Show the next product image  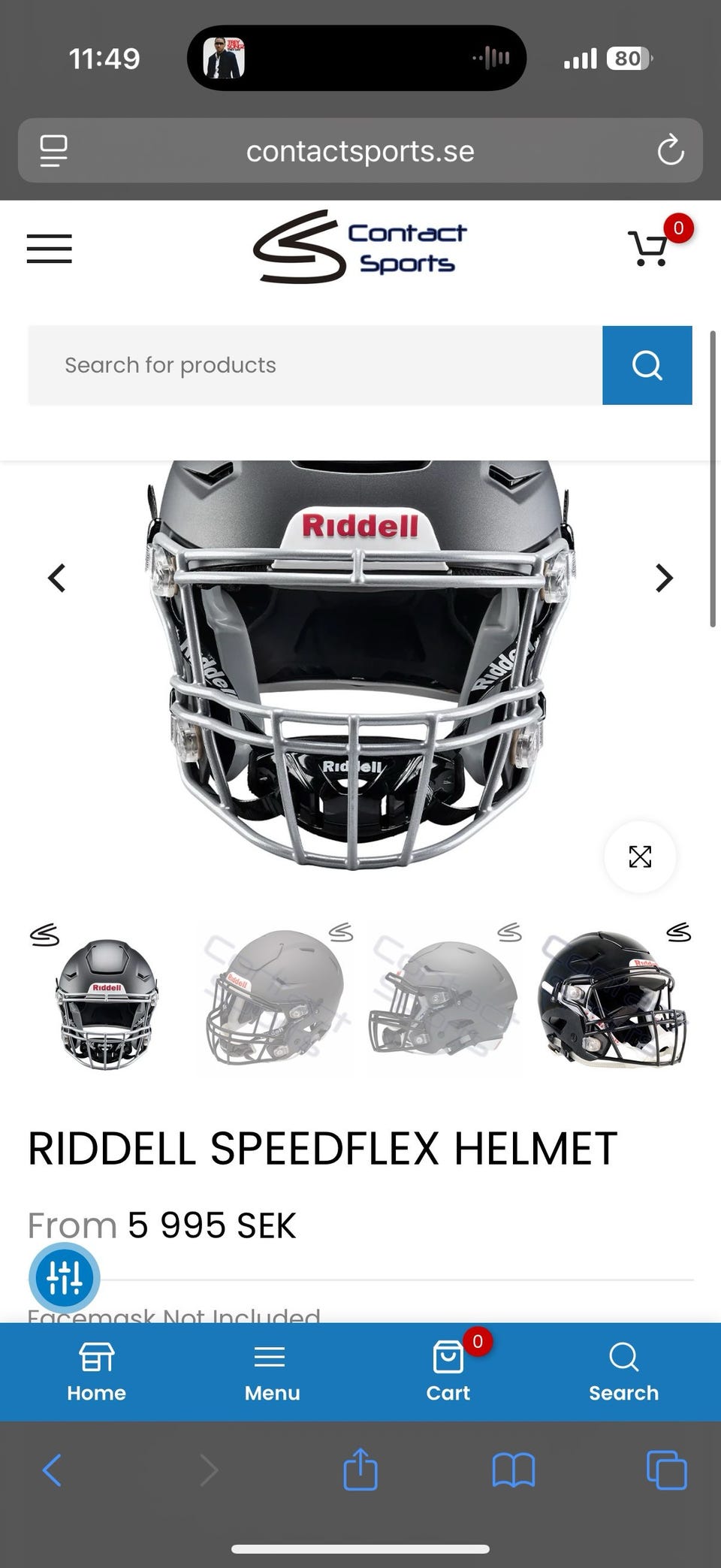pos(664,578)
